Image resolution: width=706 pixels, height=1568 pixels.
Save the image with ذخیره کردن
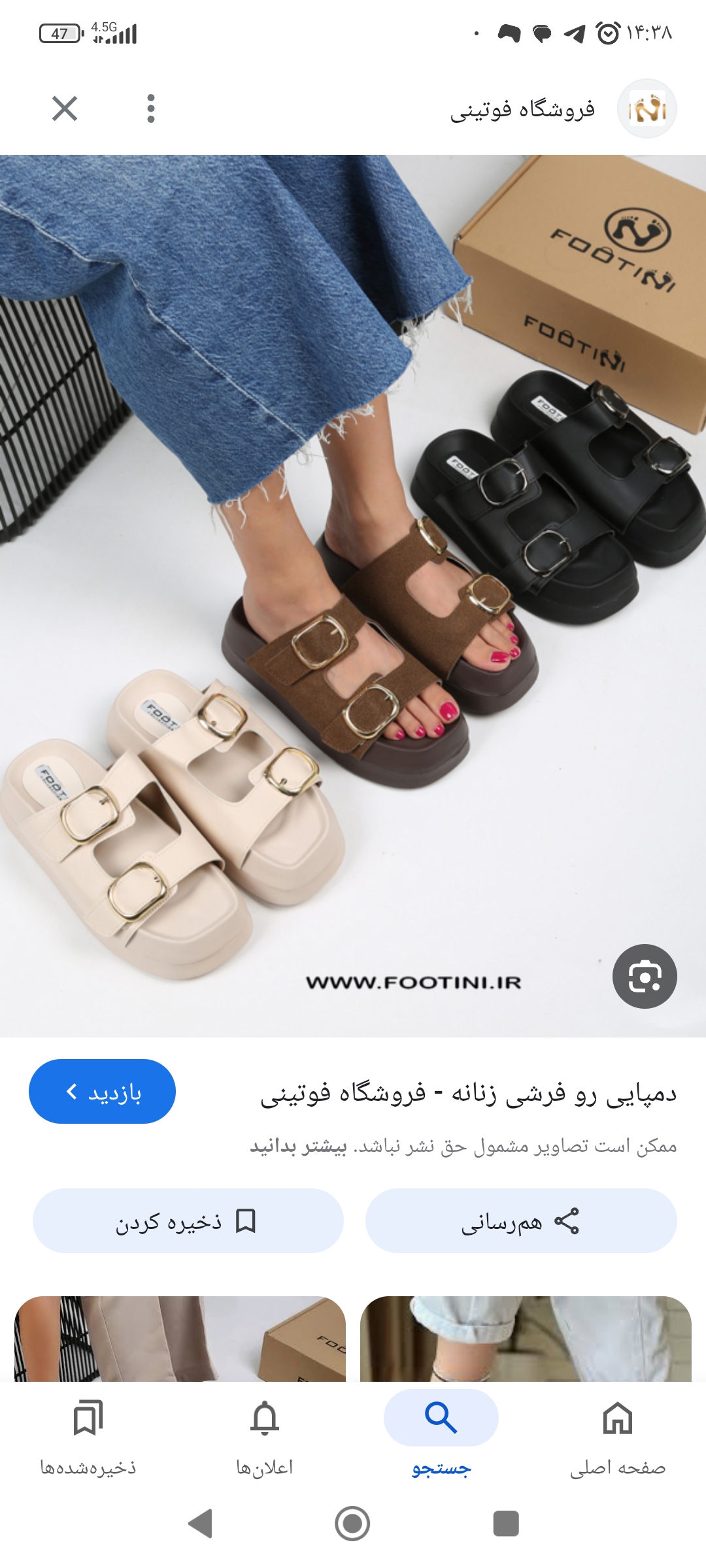(188, 1220)
